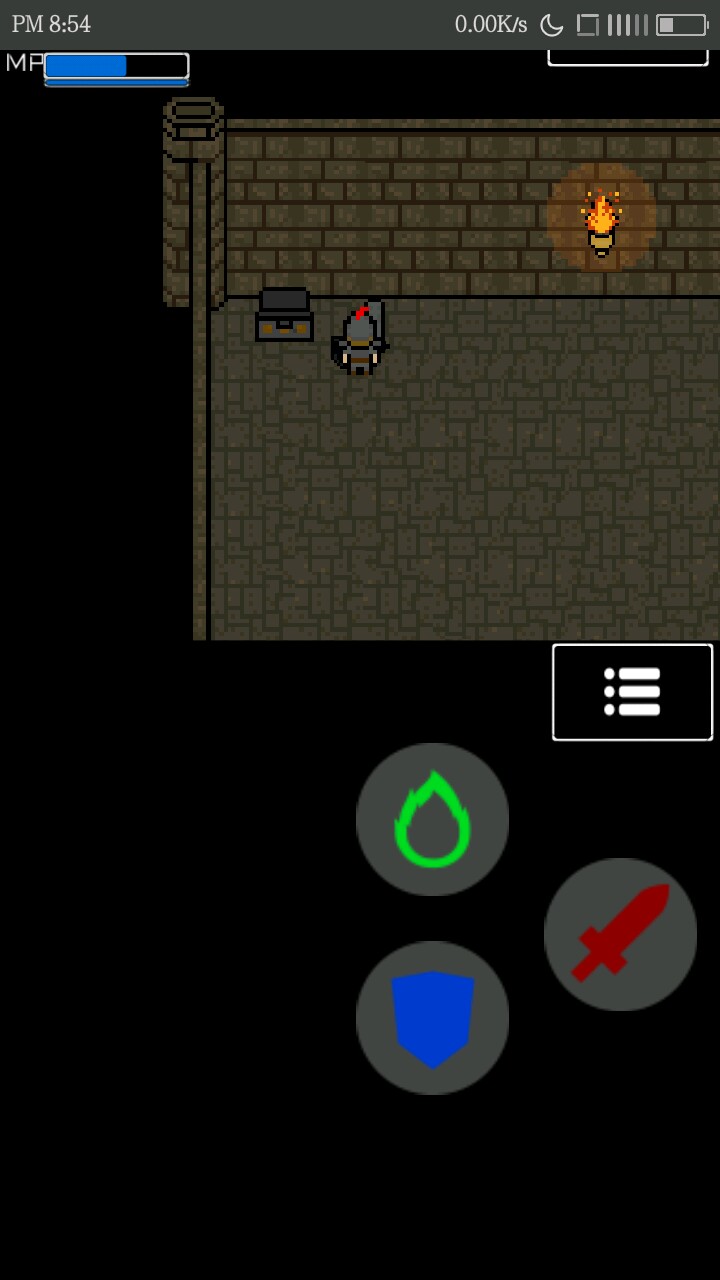Cast the green flame magic spell

[432, 819]
